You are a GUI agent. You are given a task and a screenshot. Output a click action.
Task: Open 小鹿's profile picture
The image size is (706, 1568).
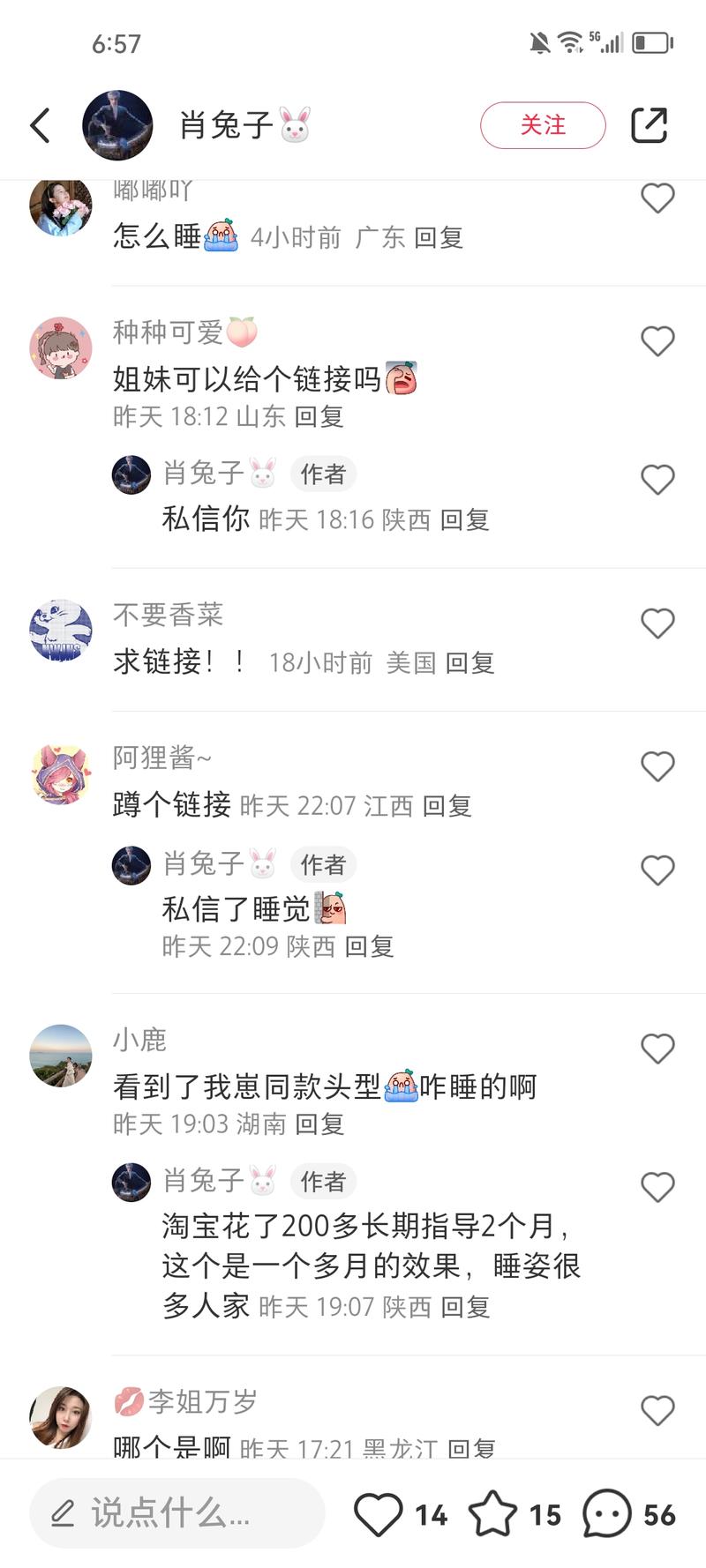[x=61, y=1056]
